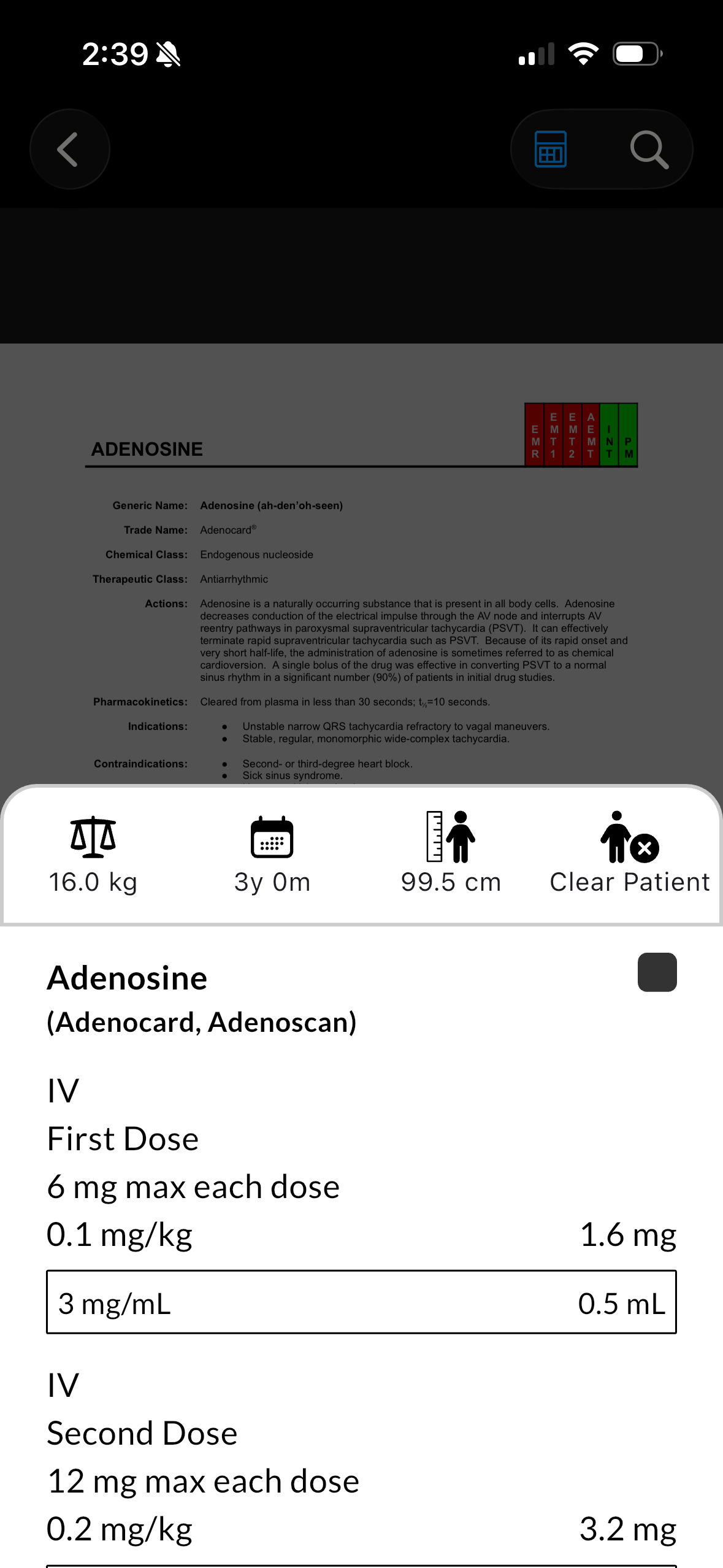723x1568 pixels.
Task: Click the Adenosine drug title
Action: 127,977
